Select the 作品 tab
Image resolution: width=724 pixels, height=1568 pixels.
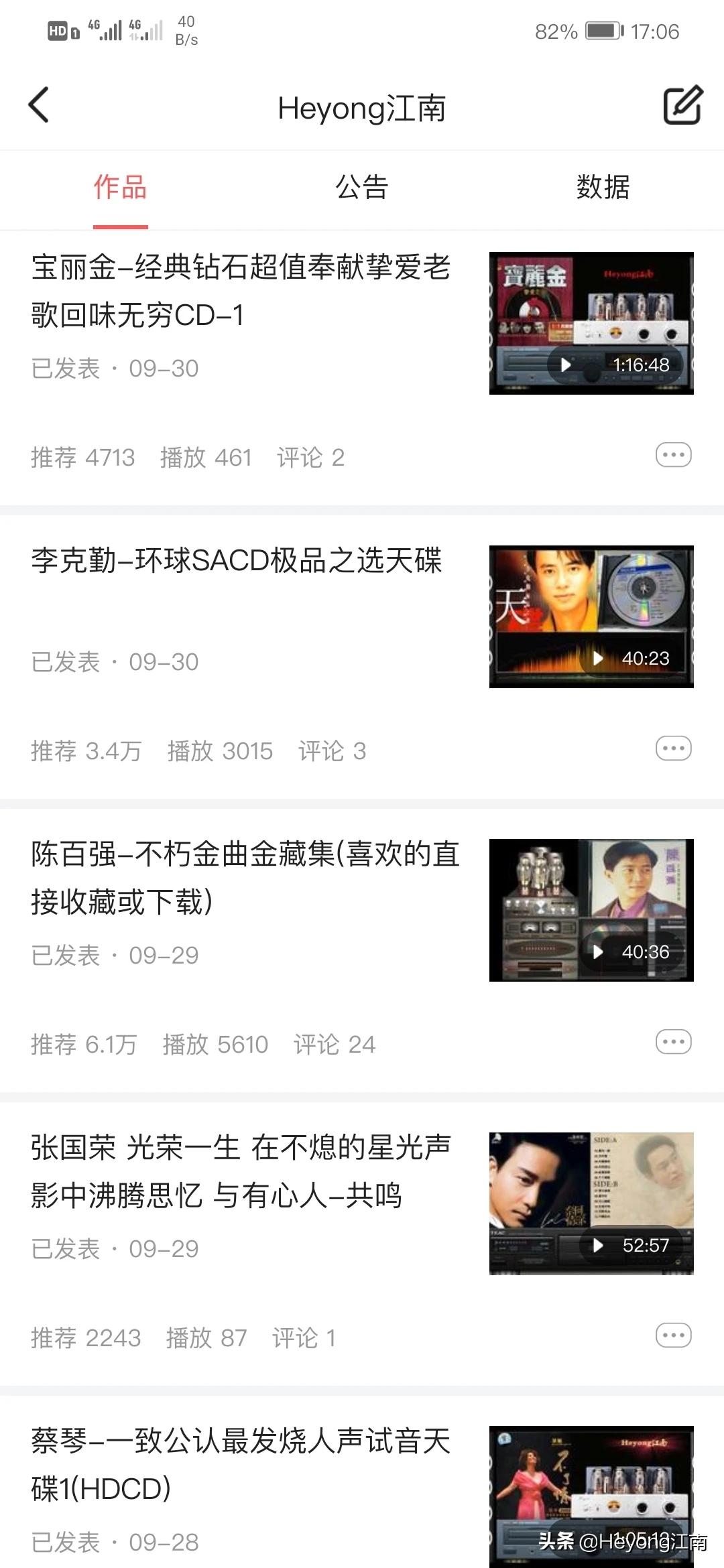point(121,188)
